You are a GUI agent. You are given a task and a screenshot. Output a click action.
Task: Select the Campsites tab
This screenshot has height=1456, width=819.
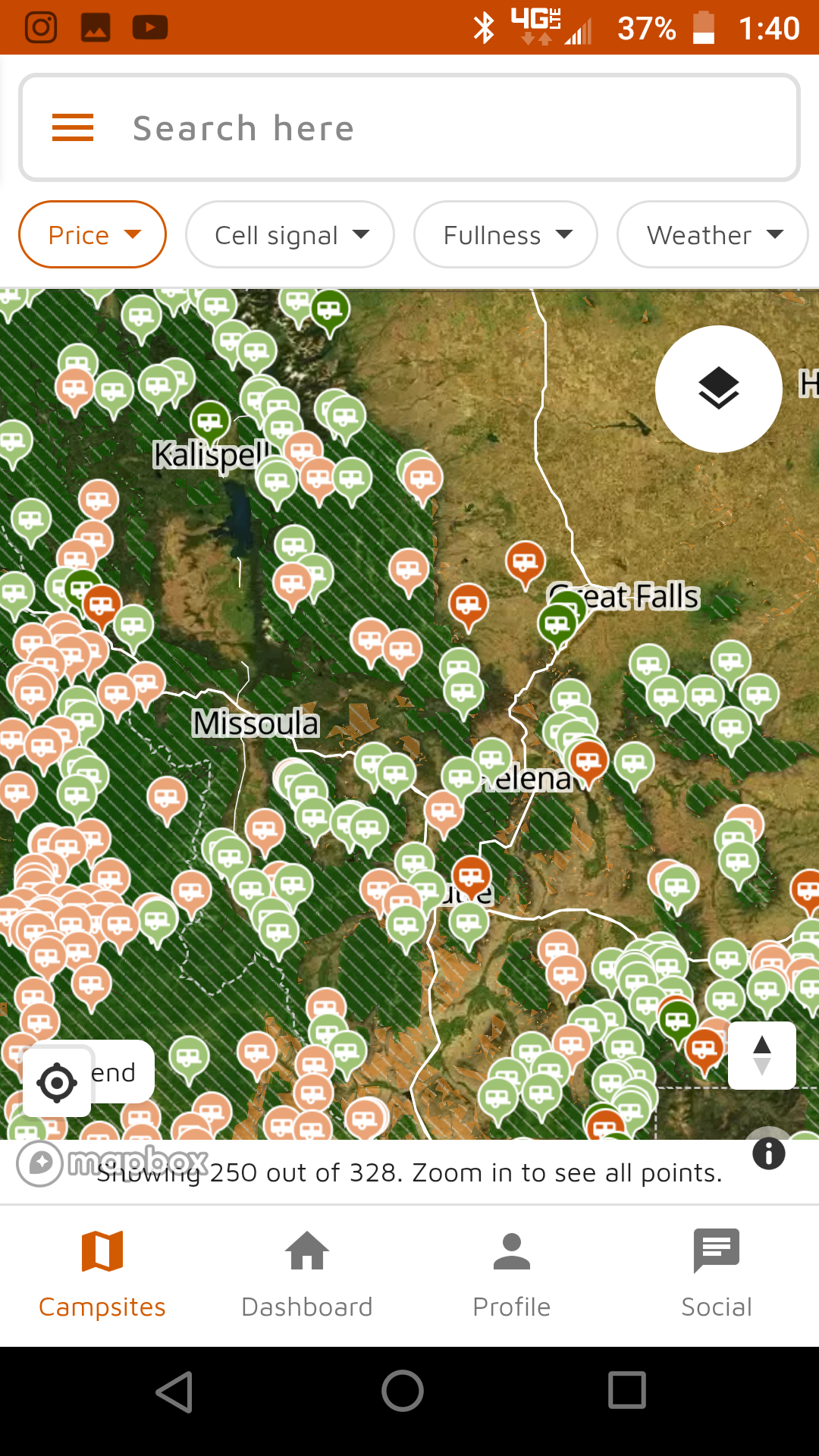102,1274
